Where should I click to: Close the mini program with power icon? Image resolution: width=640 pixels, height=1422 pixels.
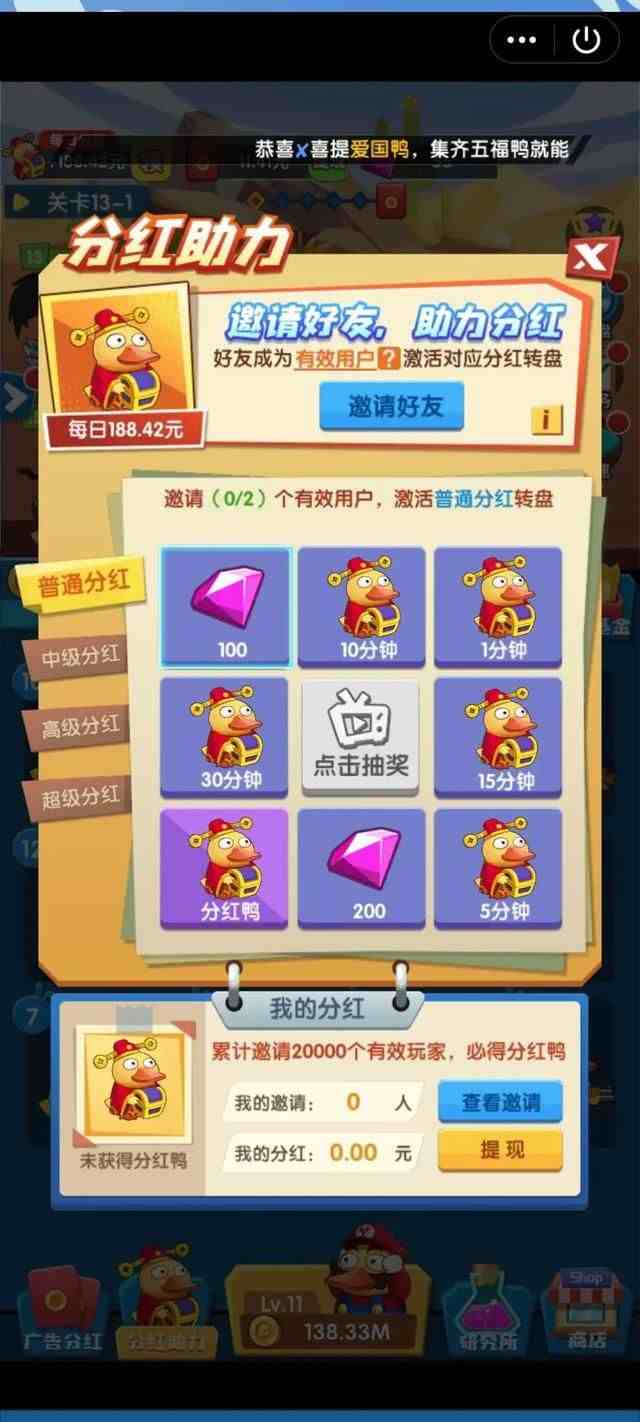585,40
